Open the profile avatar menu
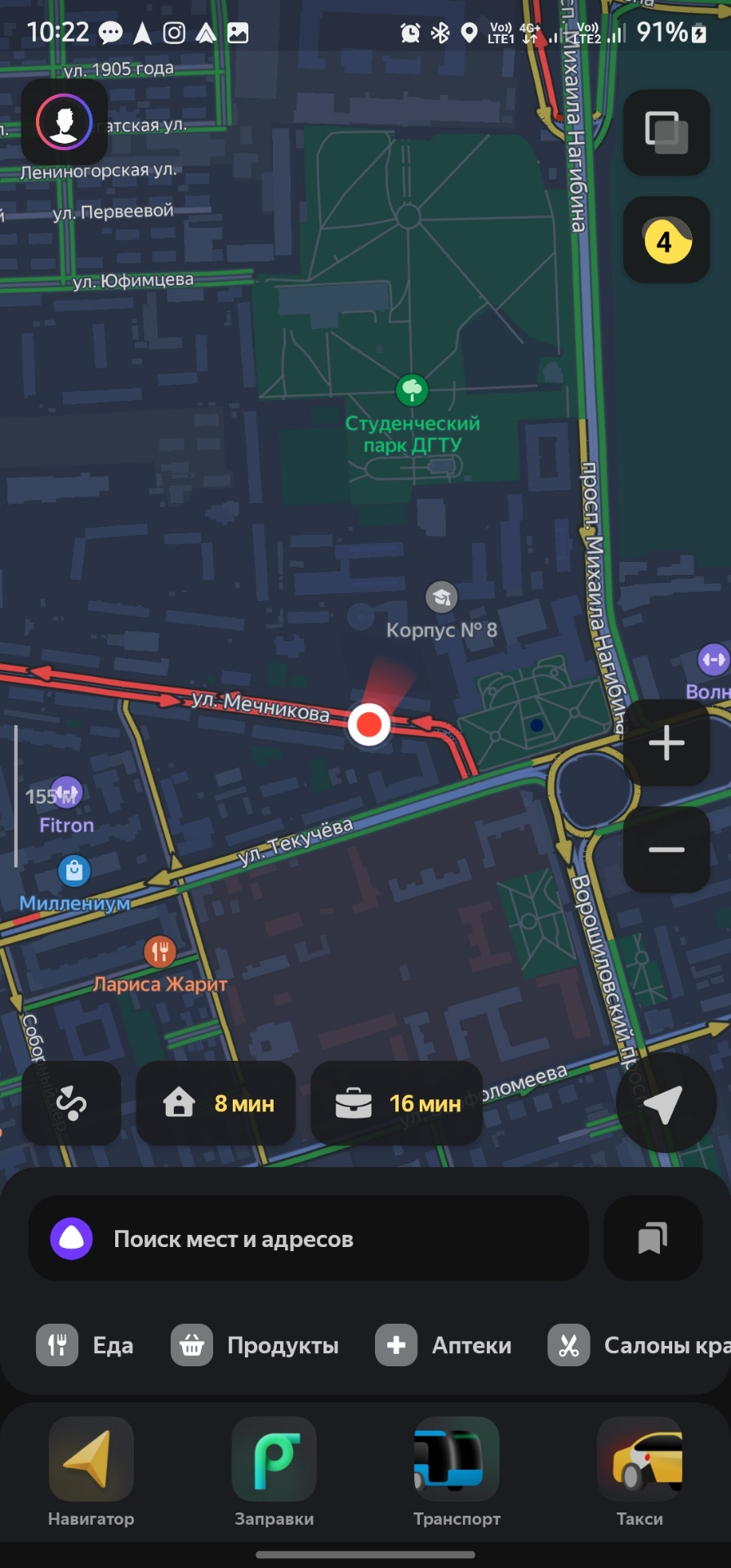Viewport: 731px width, 1568px height. pos(64,122)
